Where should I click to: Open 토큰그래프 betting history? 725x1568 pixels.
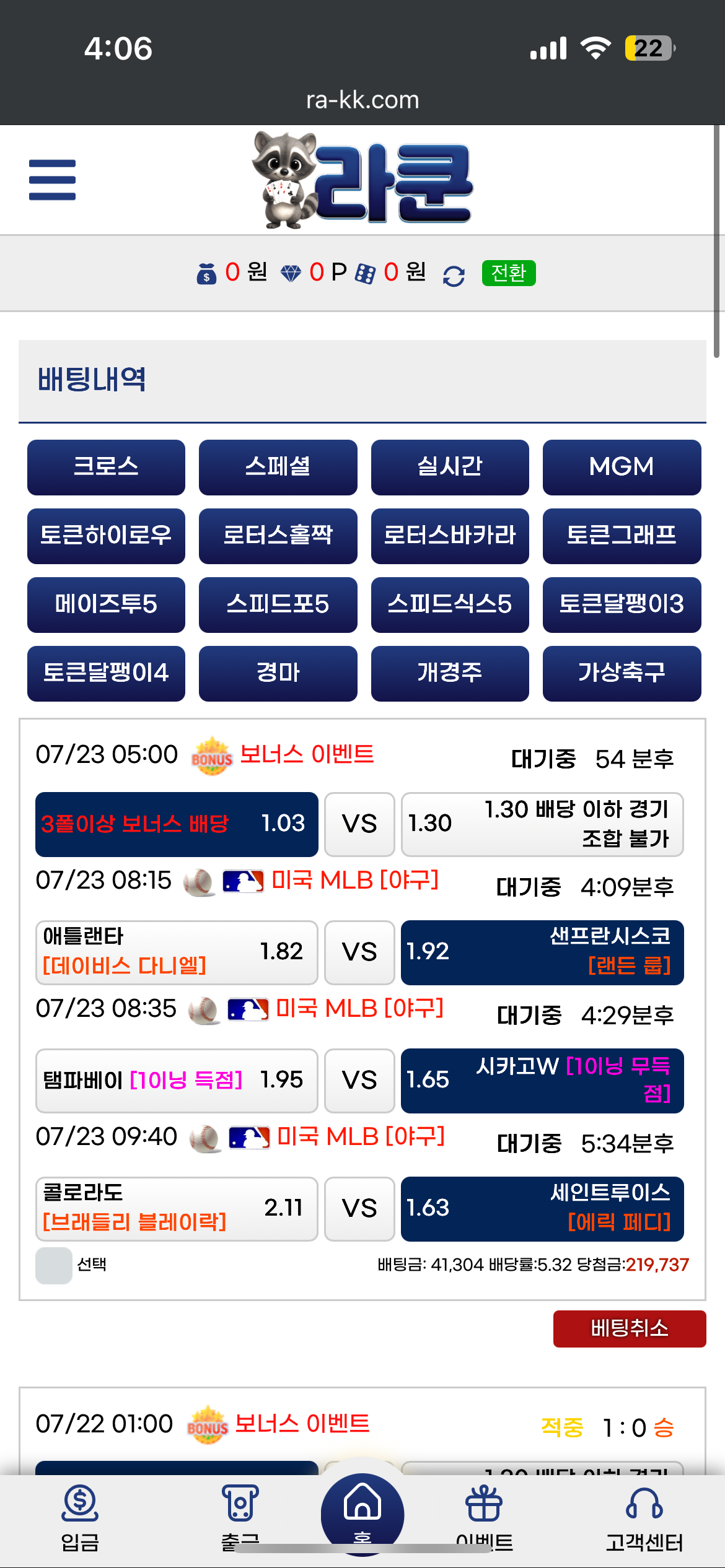pyautogui.click(x=622, y=536)
